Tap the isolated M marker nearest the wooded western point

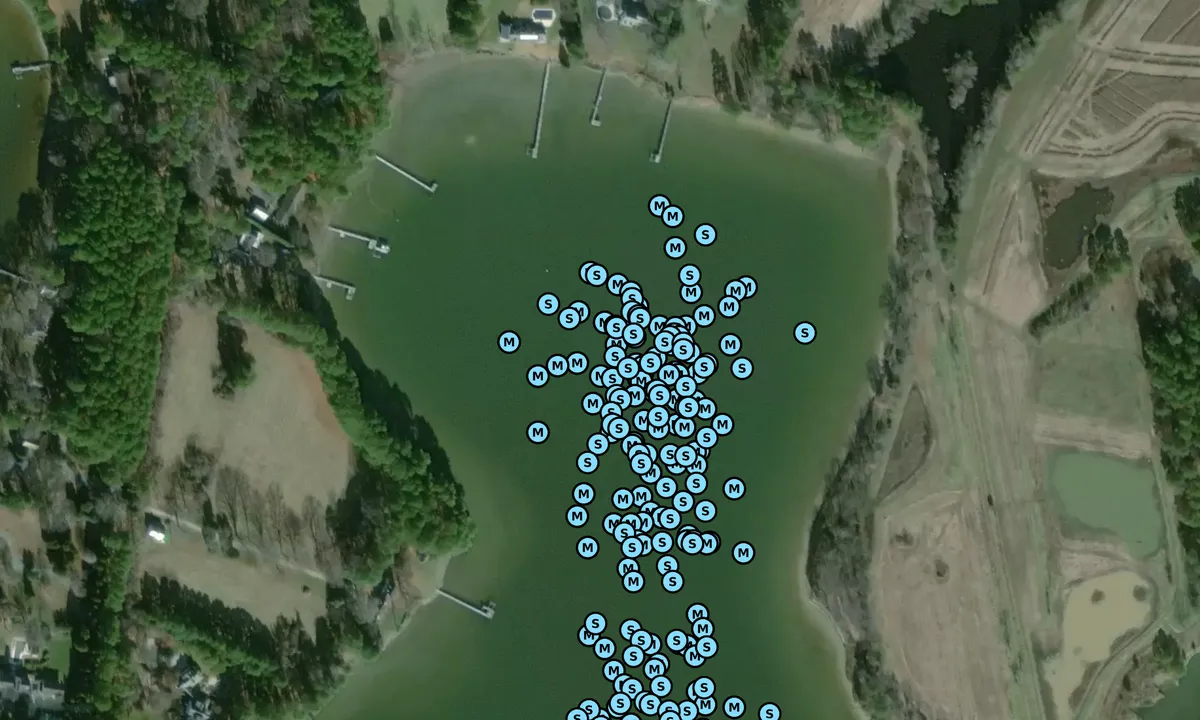[x=538, y=432]
